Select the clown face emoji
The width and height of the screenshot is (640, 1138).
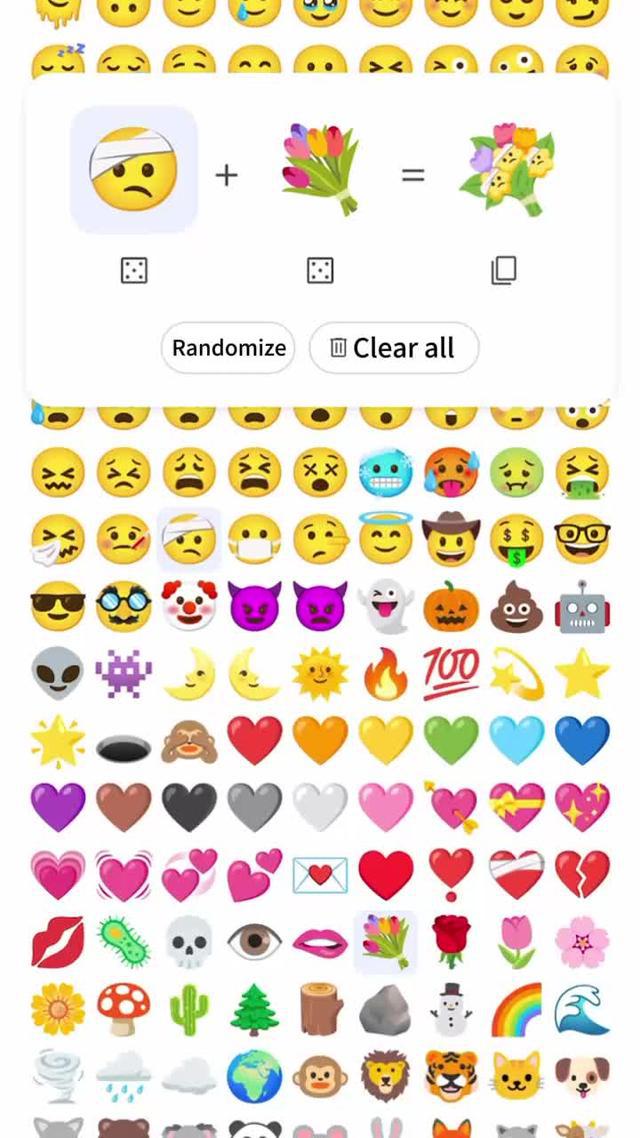click(189, 606)
